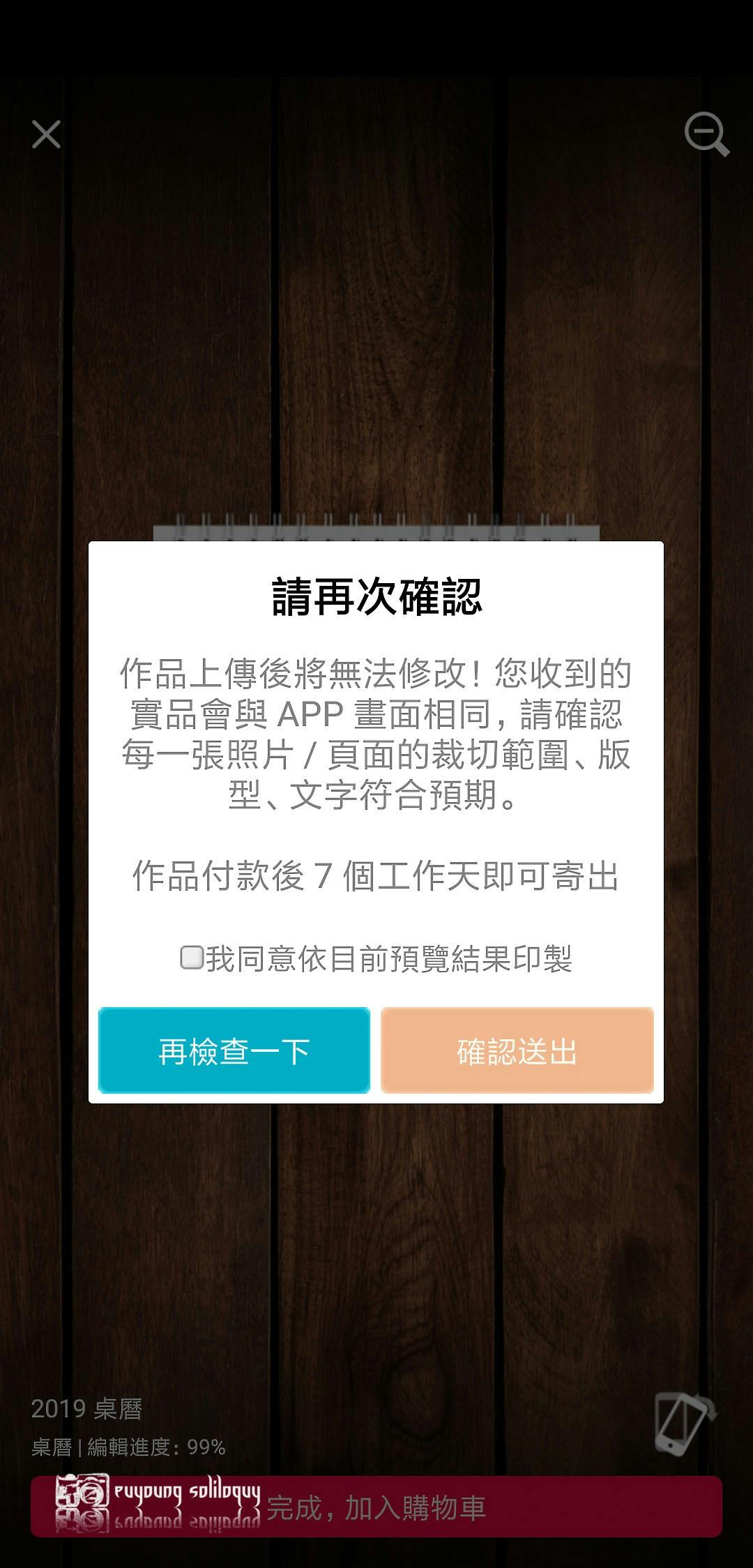Close the preview with the X icon
The width and height of the screenshot is (753, 1568).
[46, 134]
